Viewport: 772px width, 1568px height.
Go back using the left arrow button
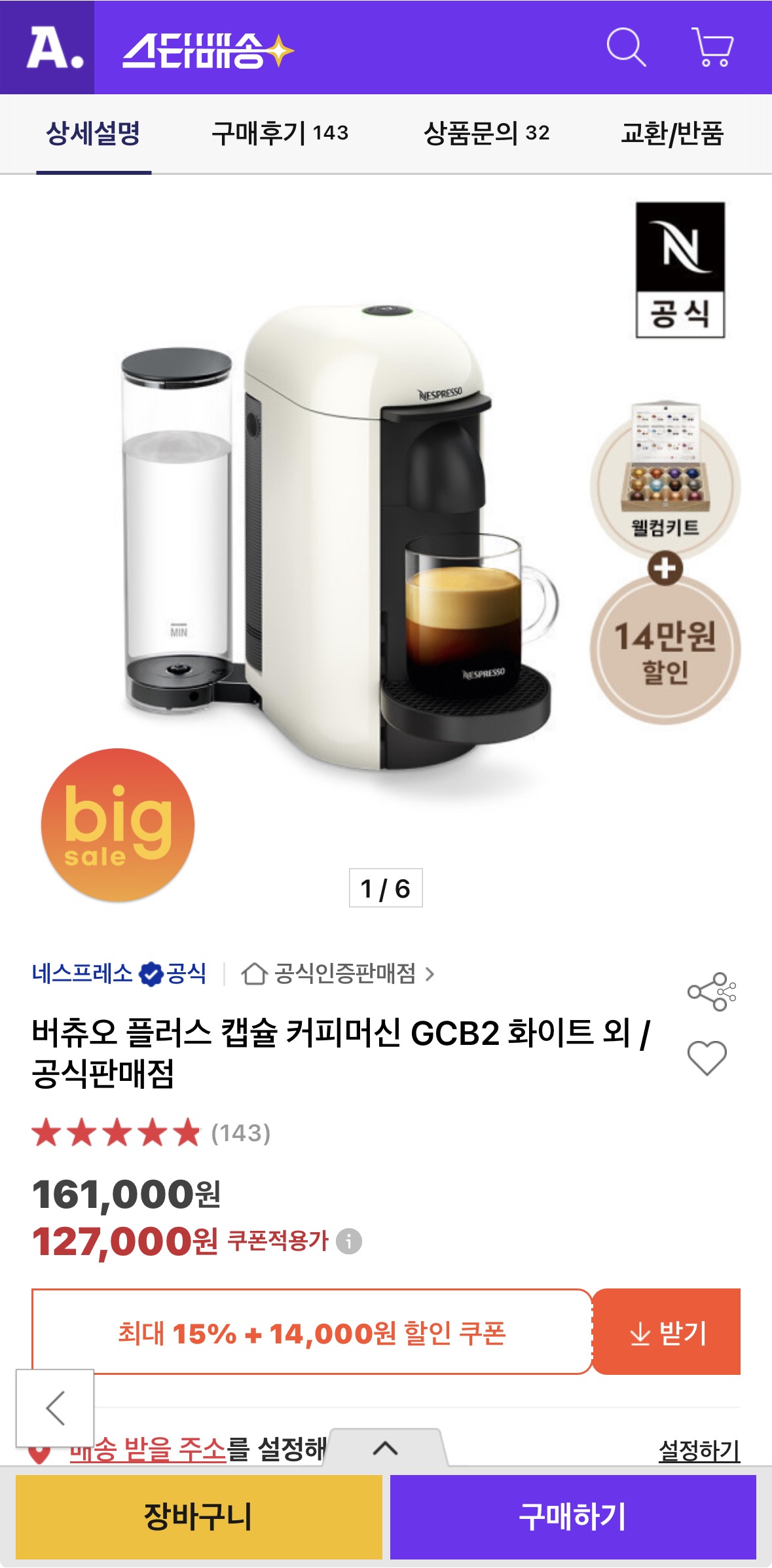pos(55,1408)
